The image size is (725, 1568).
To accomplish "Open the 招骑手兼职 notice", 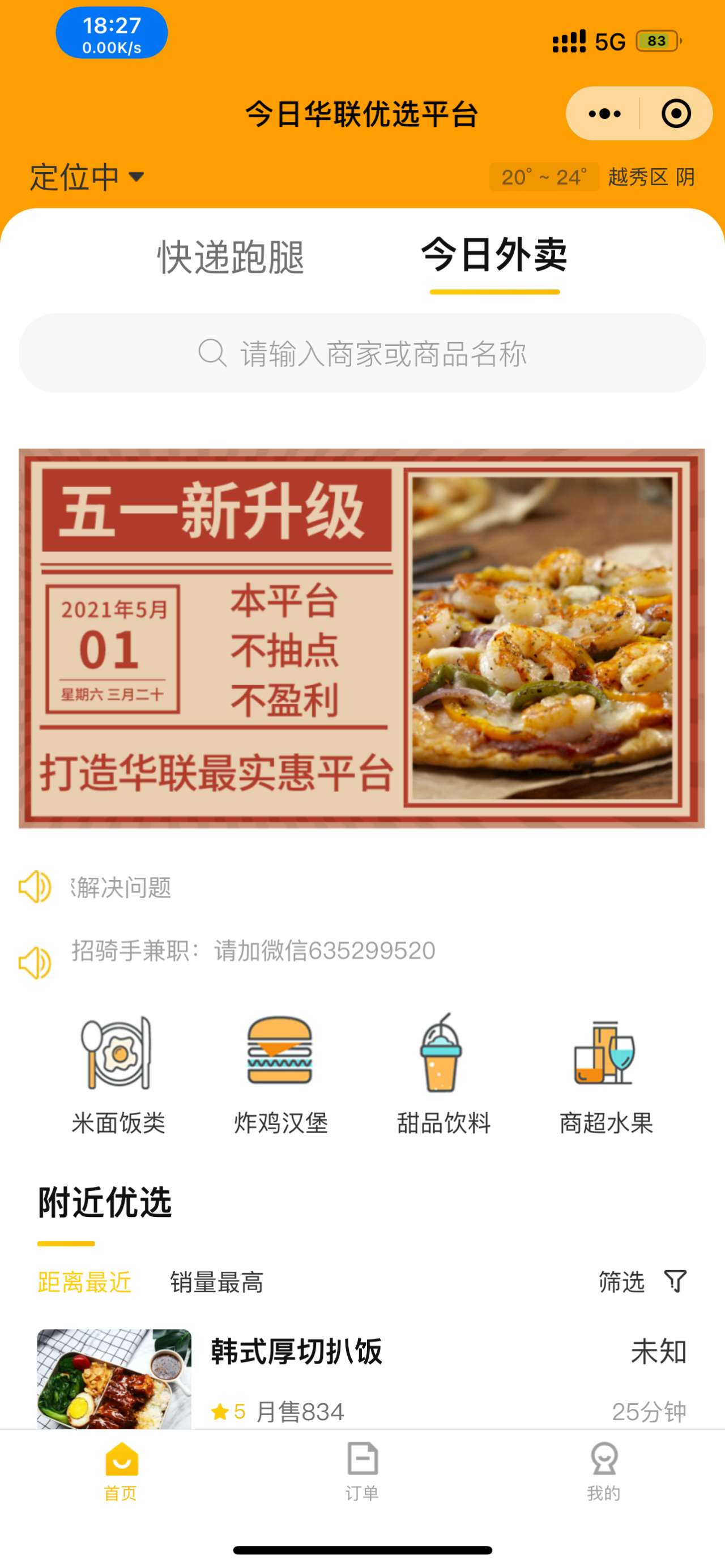I will click(253, 951).
